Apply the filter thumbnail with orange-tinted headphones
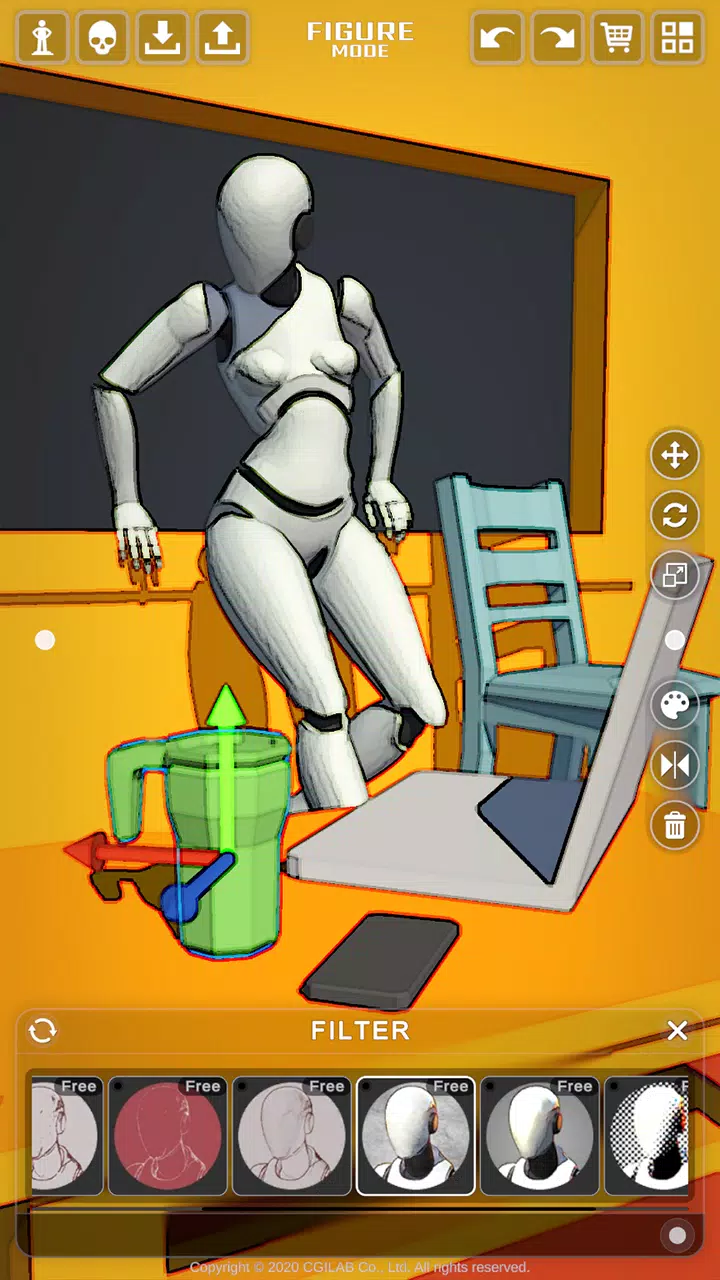The width and height of the screenshot is (720, 1280). (540, 1136)
